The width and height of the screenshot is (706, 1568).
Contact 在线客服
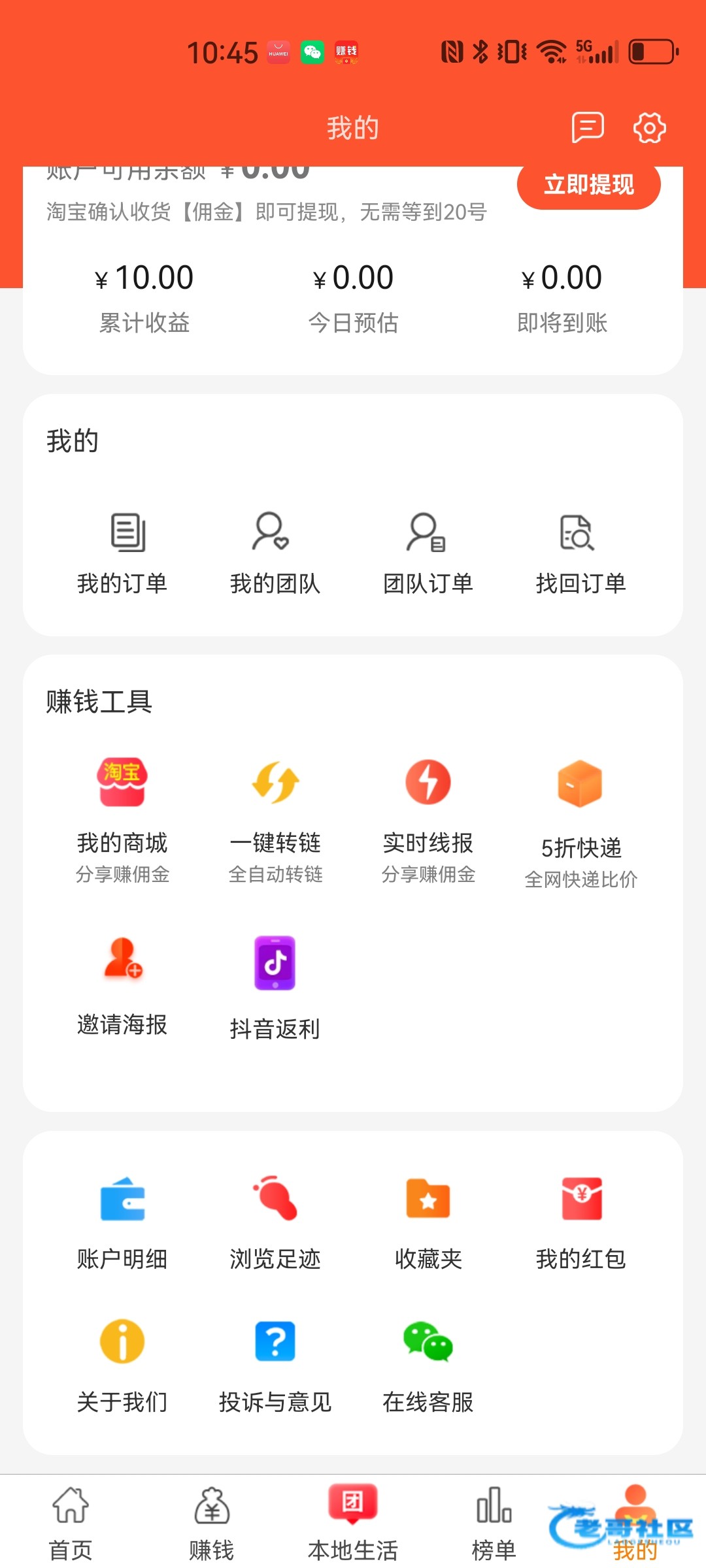(428, 1367)
